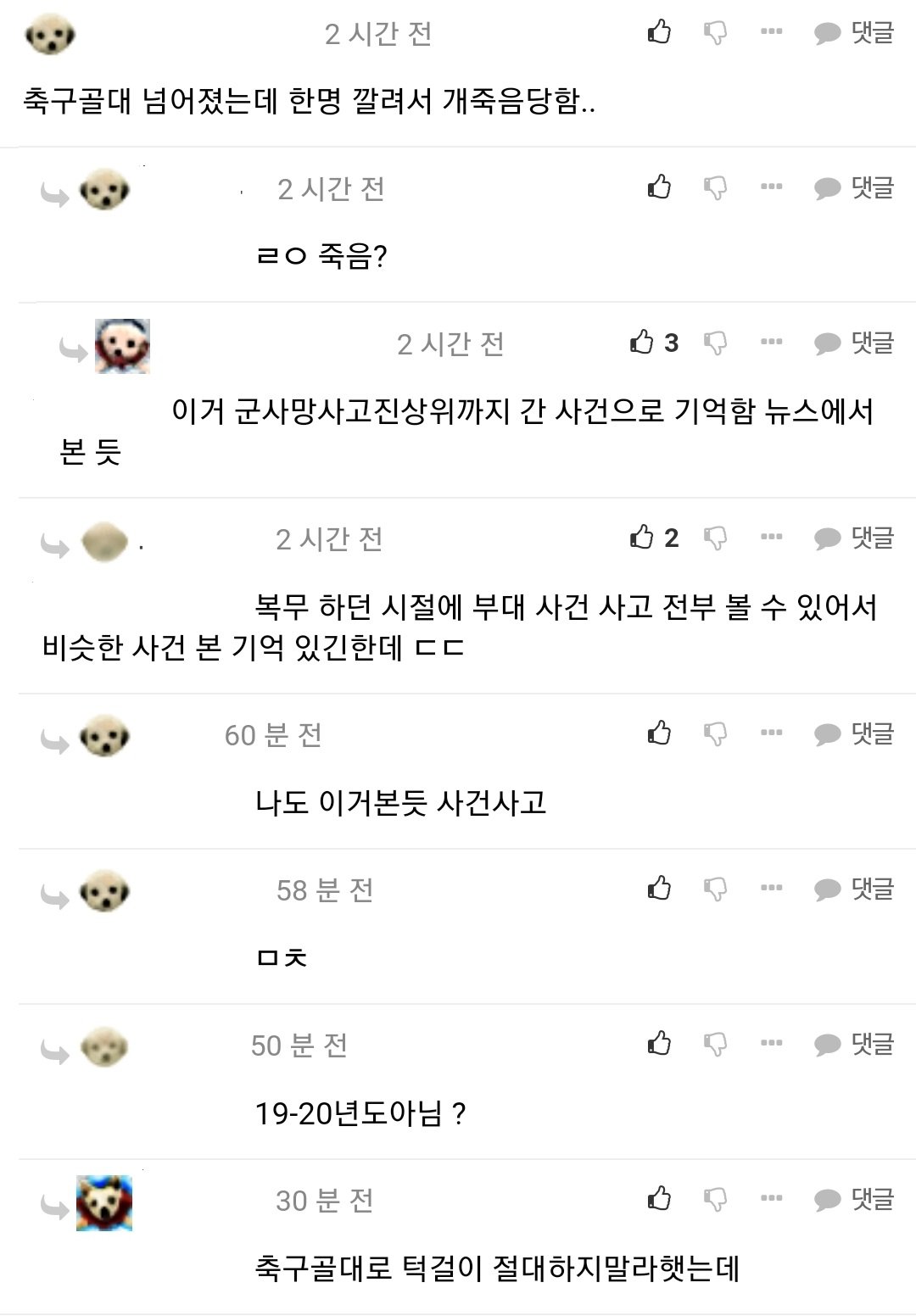
Task: Like the 'ㅁㅊ' reply
Action: coord(659,889)
